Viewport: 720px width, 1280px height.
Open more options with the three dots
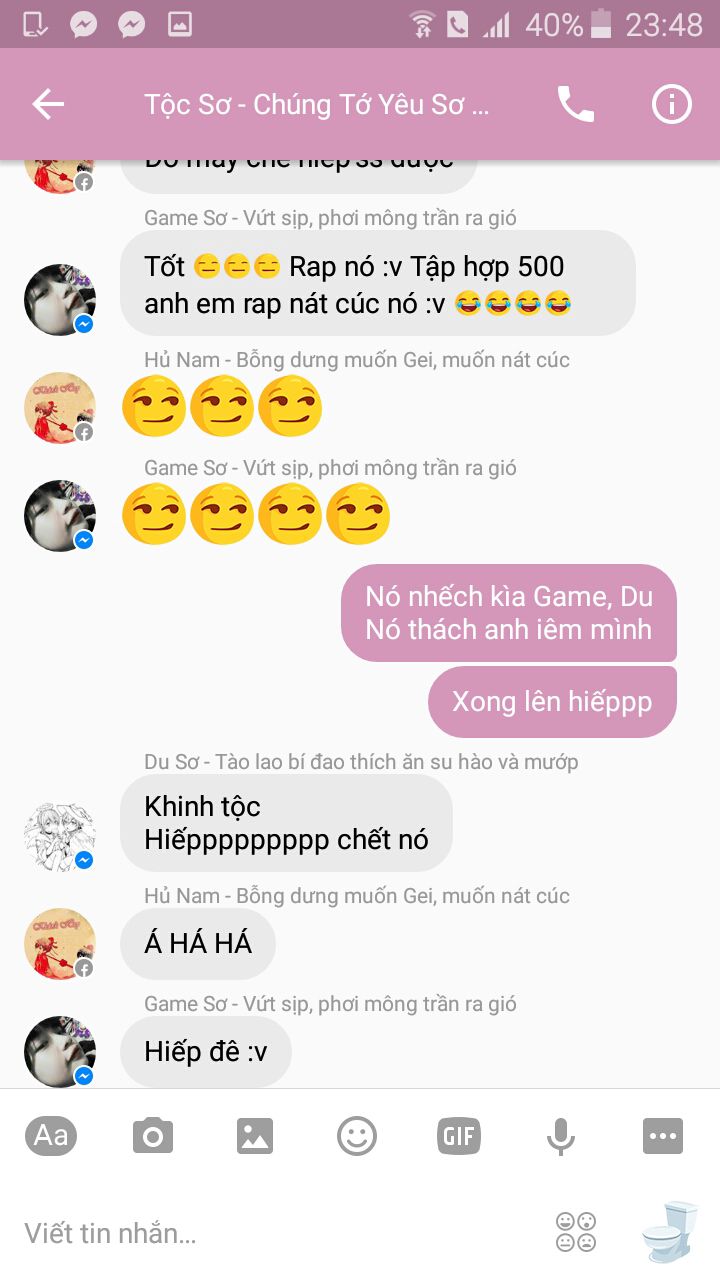(663, 1136)
